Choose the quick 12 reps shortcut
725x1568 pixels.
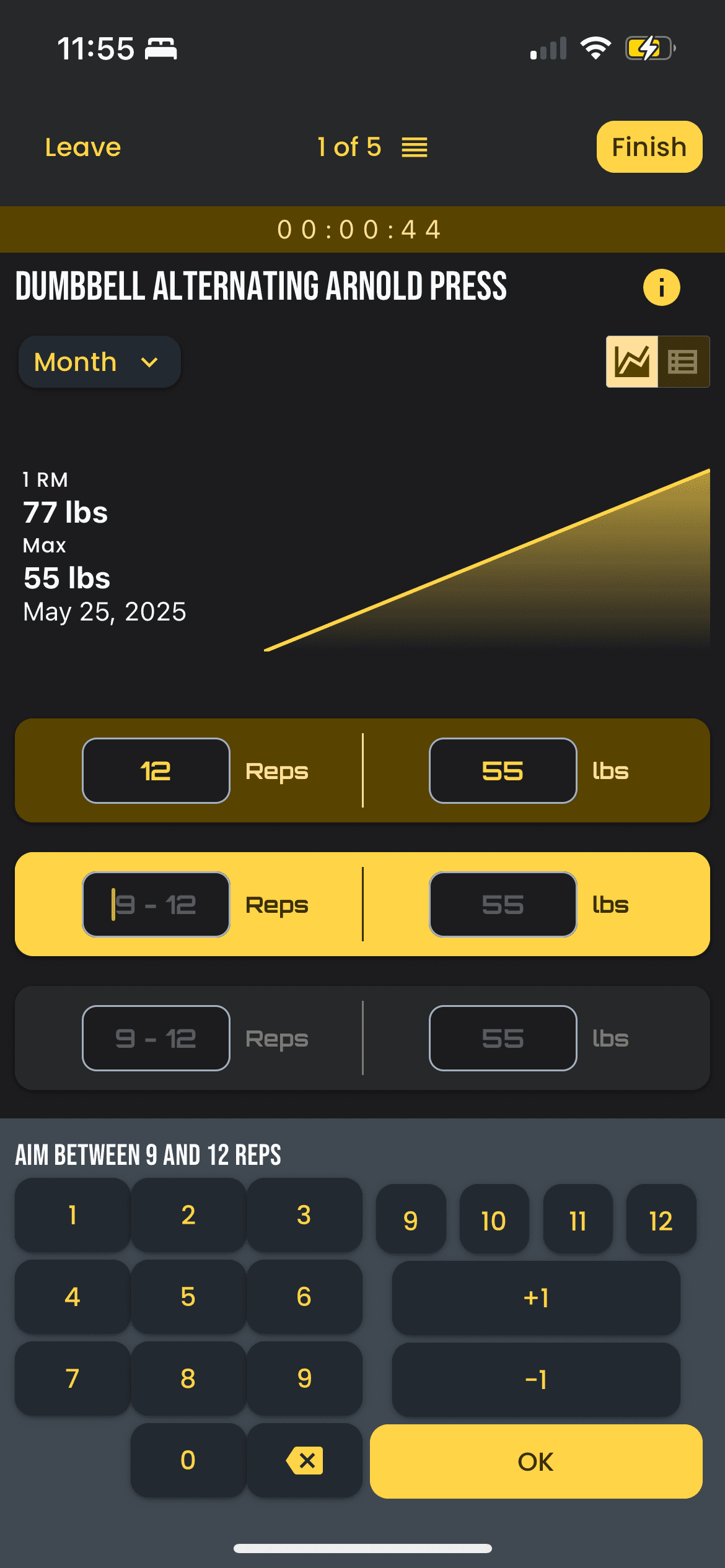(661, 1221)
